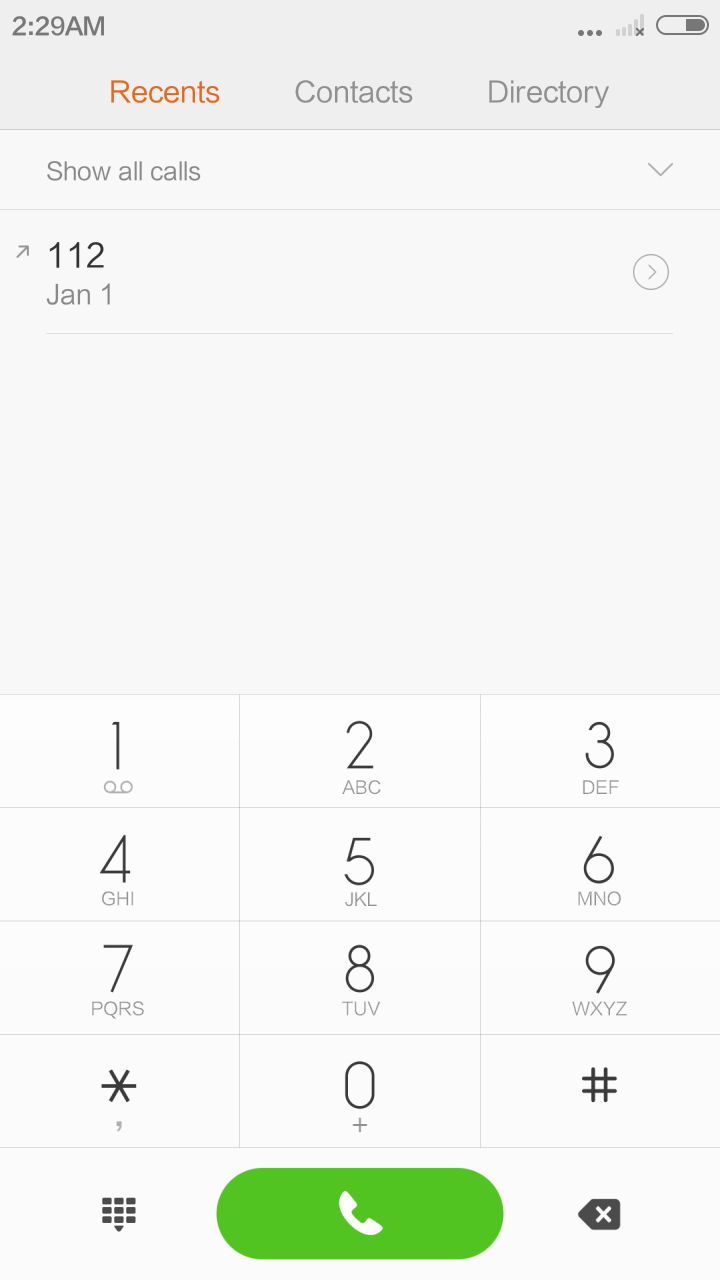Tap the star key
Image resolution: width=720 pixels, height=1280 pixels.
(118, 1091)
